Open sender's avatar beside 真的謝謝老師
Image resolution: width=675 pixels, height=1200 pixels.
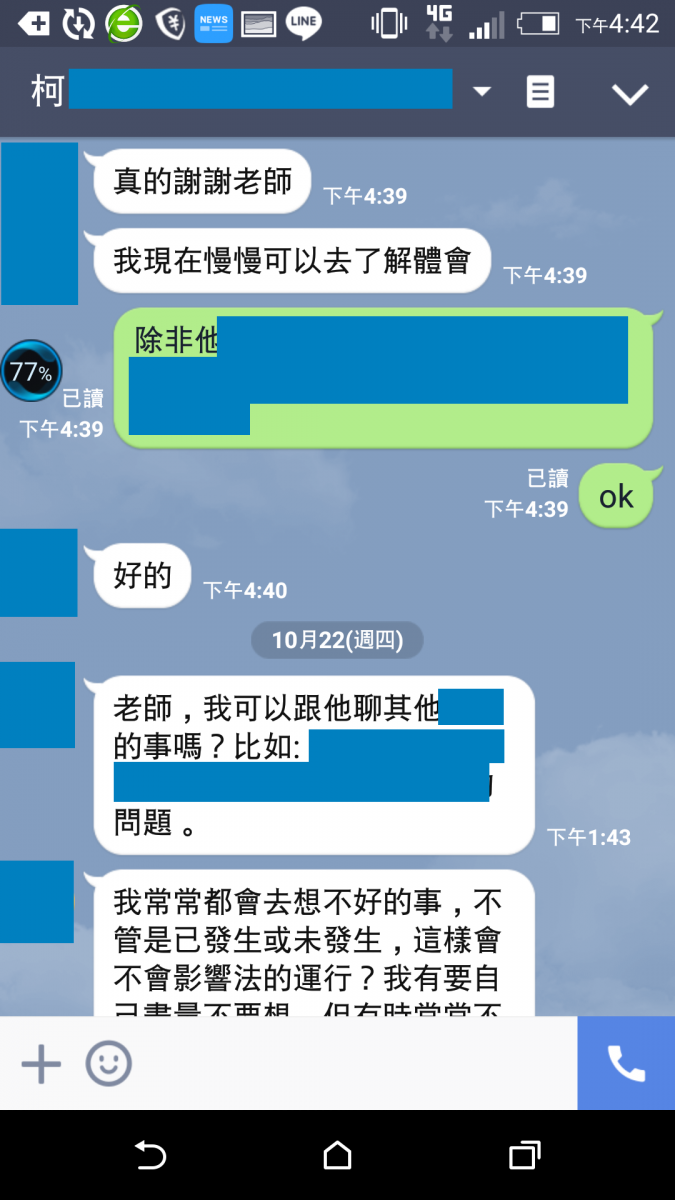coord(40,223)
